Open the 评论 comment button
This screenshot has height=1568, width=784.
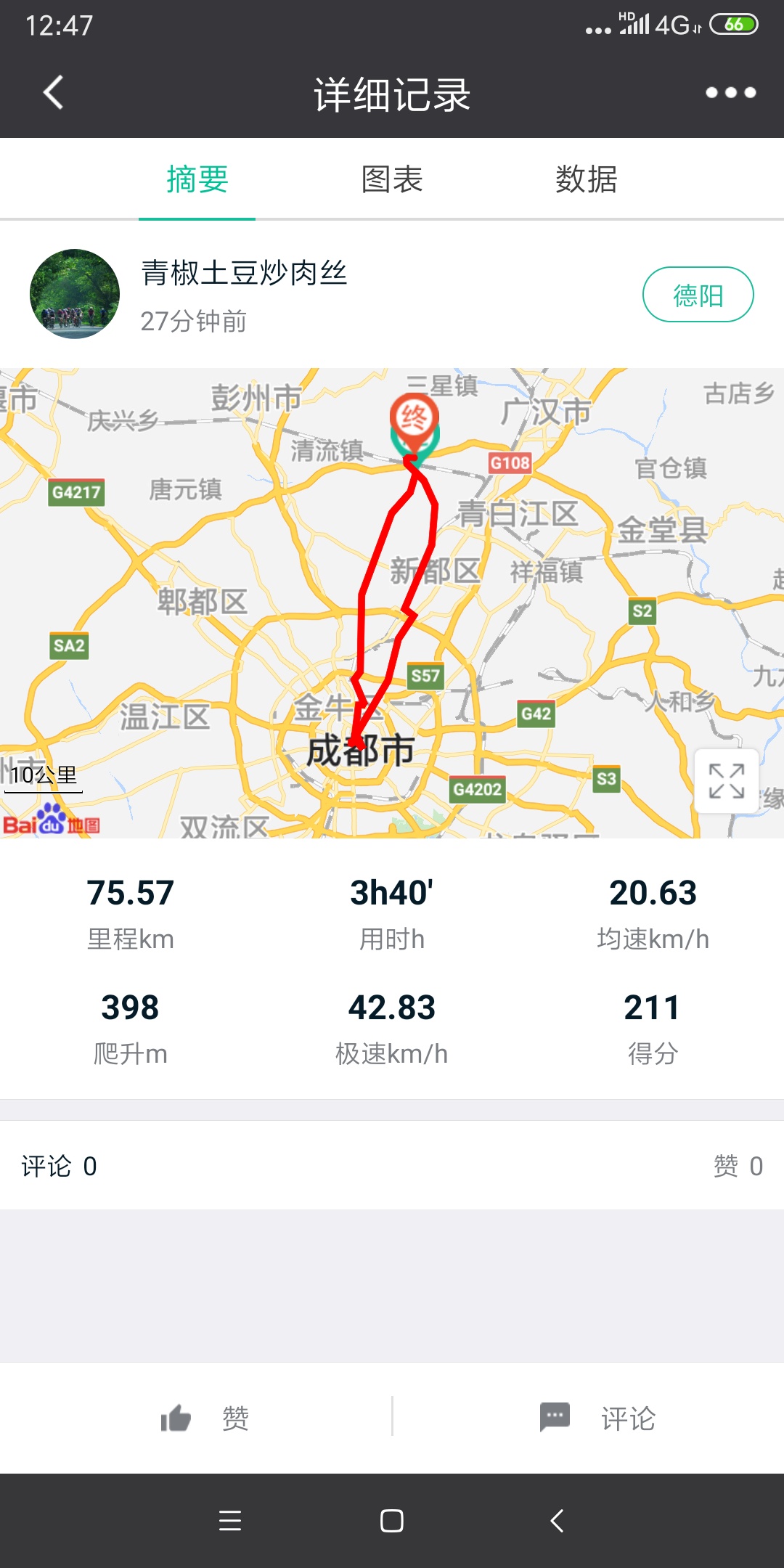point(597,1418)
